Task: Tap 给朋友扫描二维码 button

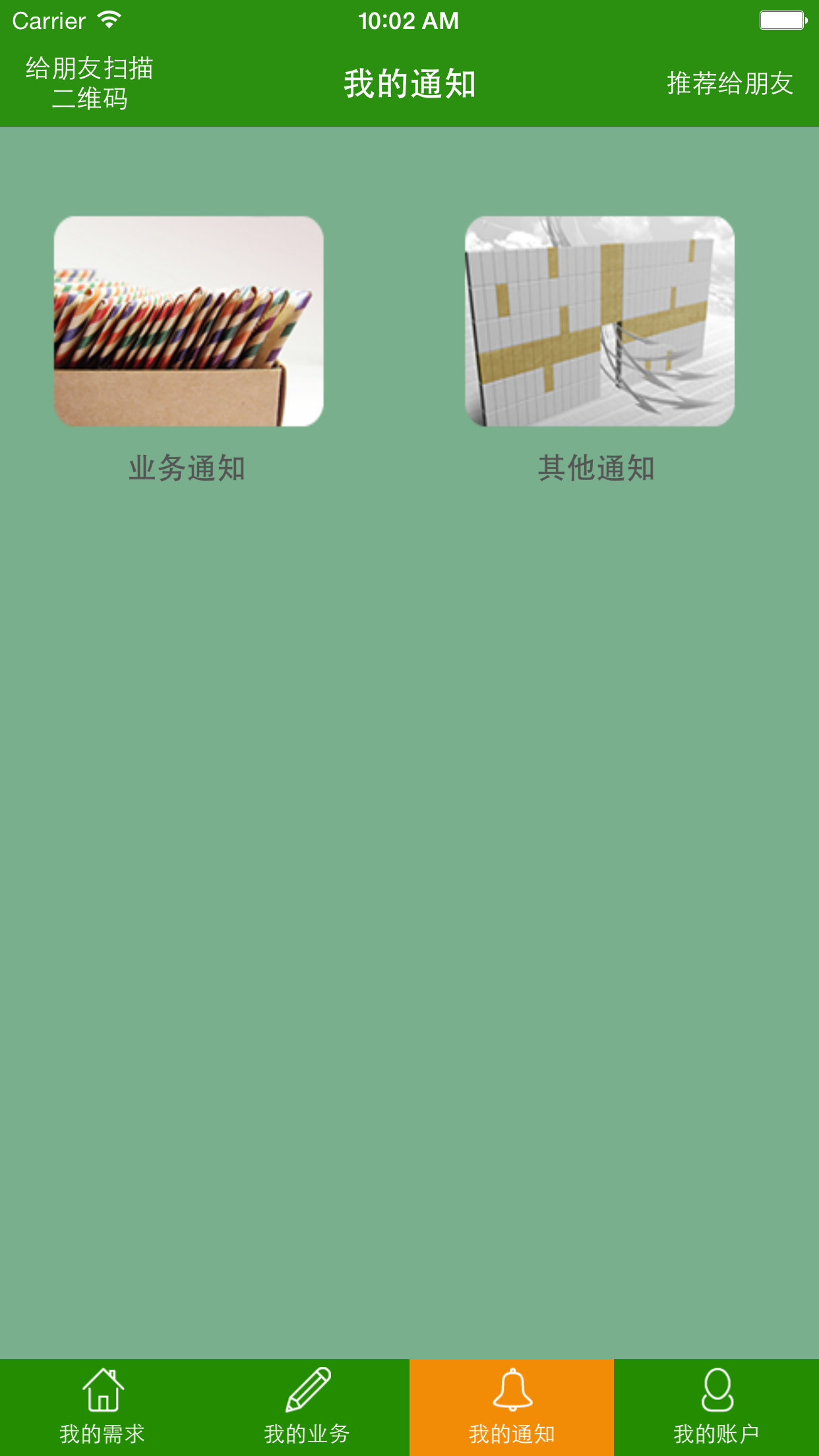Action: point(90,83)
